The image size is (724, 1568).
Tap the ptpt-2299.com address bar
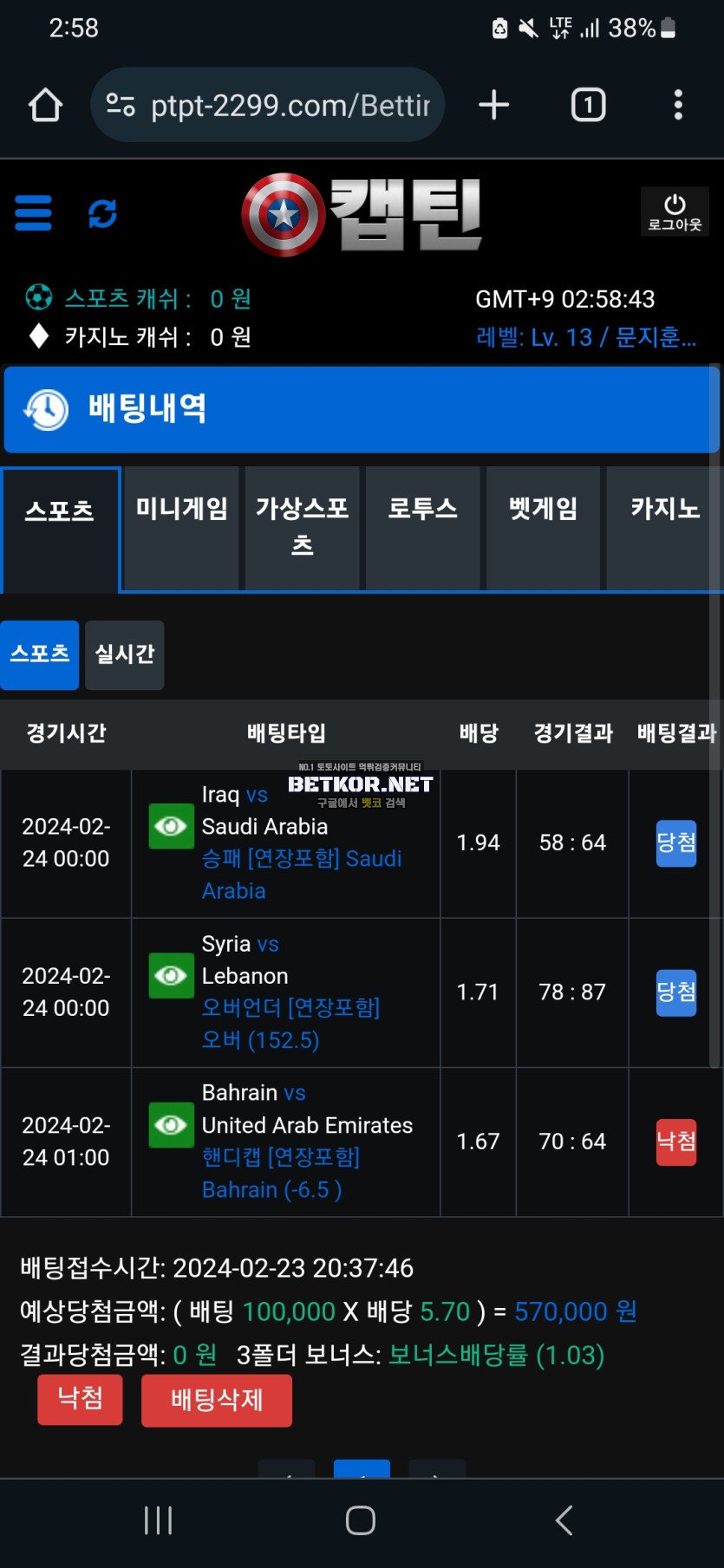pyautogui.click(x=269, y=106)
